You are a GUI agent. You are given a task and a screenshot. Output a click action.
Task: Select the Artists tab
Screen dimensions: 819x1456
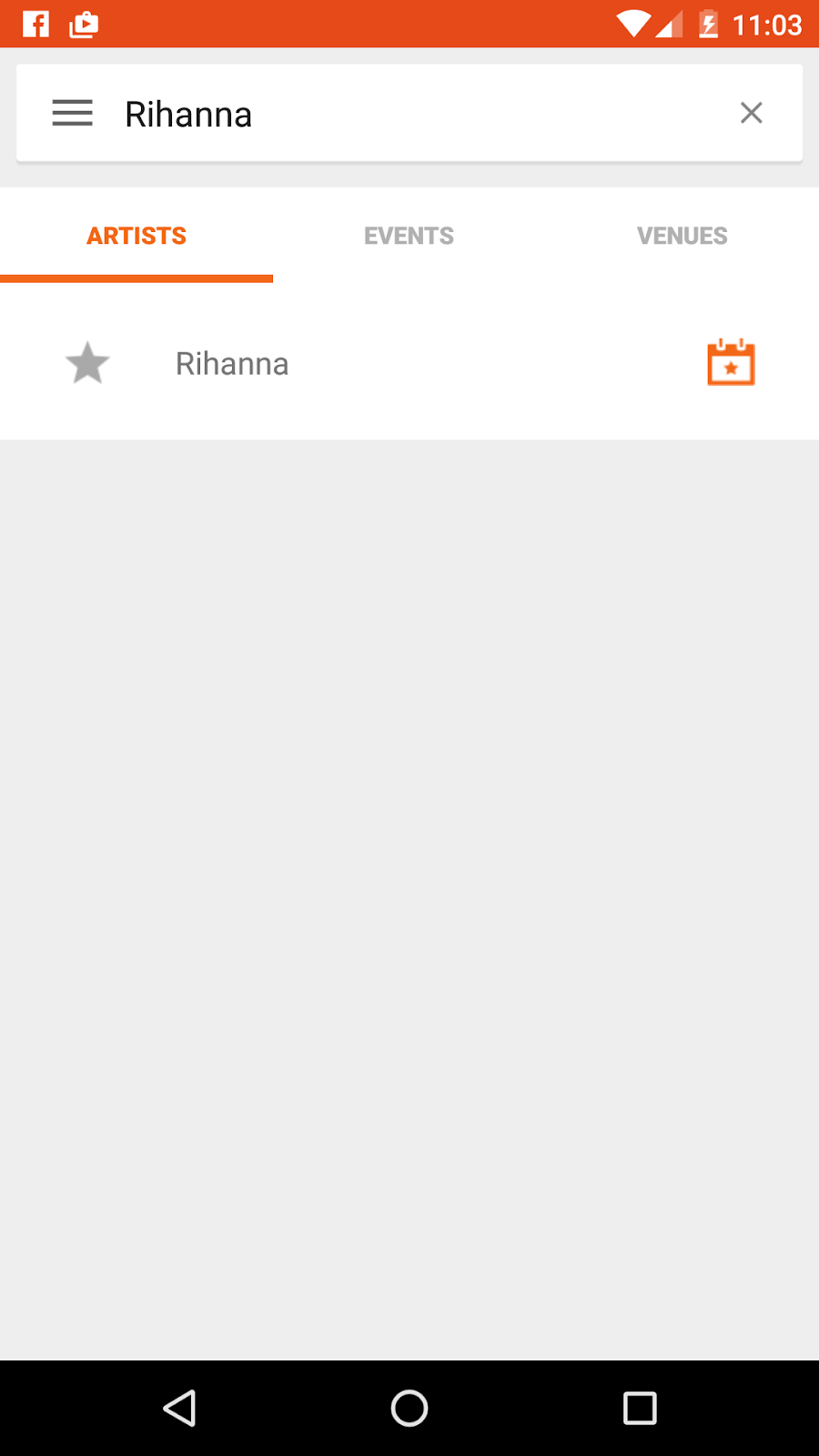tap(136, 236)
